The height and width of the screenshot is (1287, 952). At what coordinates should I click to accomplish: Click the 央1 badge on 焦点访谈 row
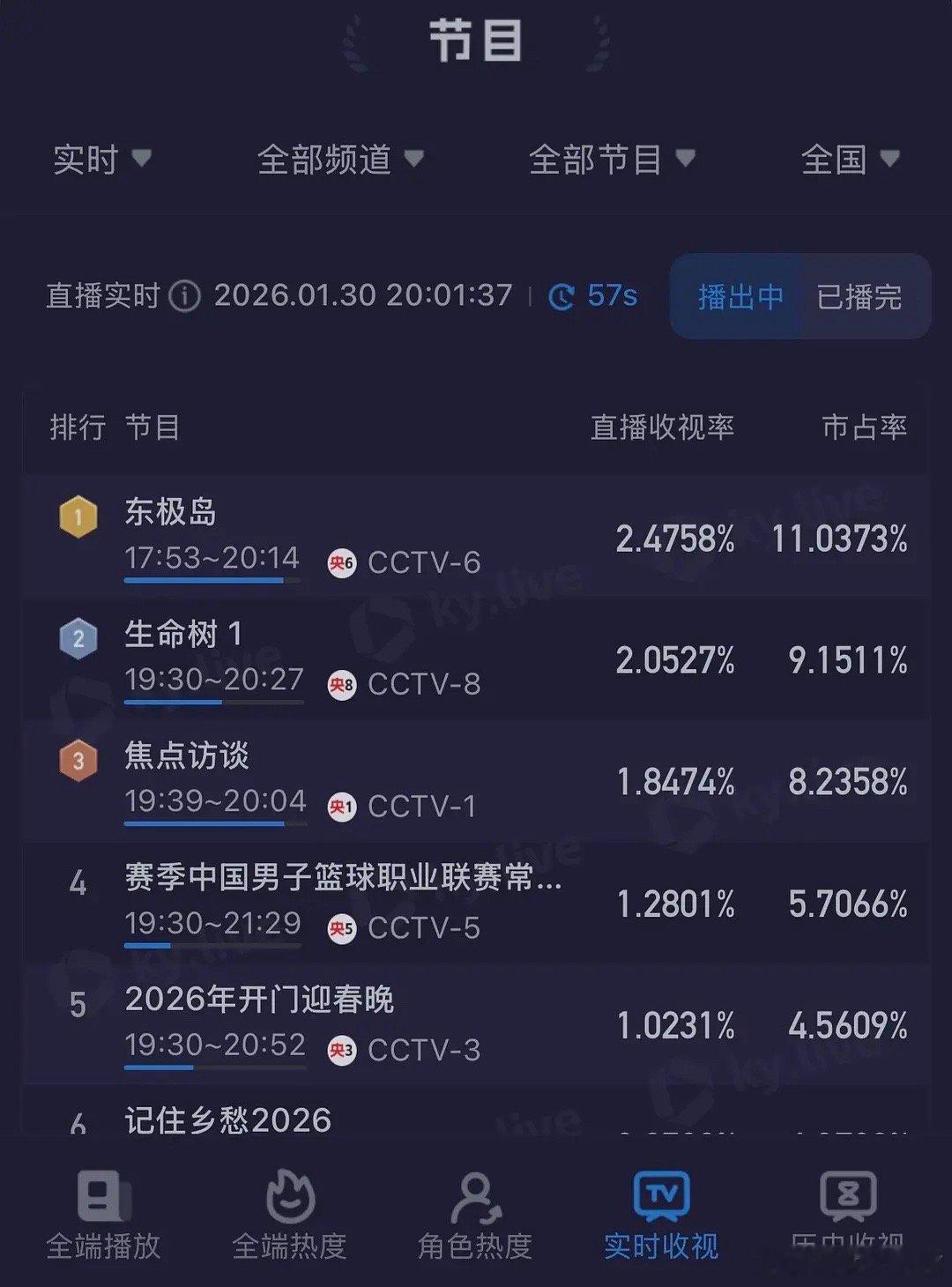(x=339, y=806)
